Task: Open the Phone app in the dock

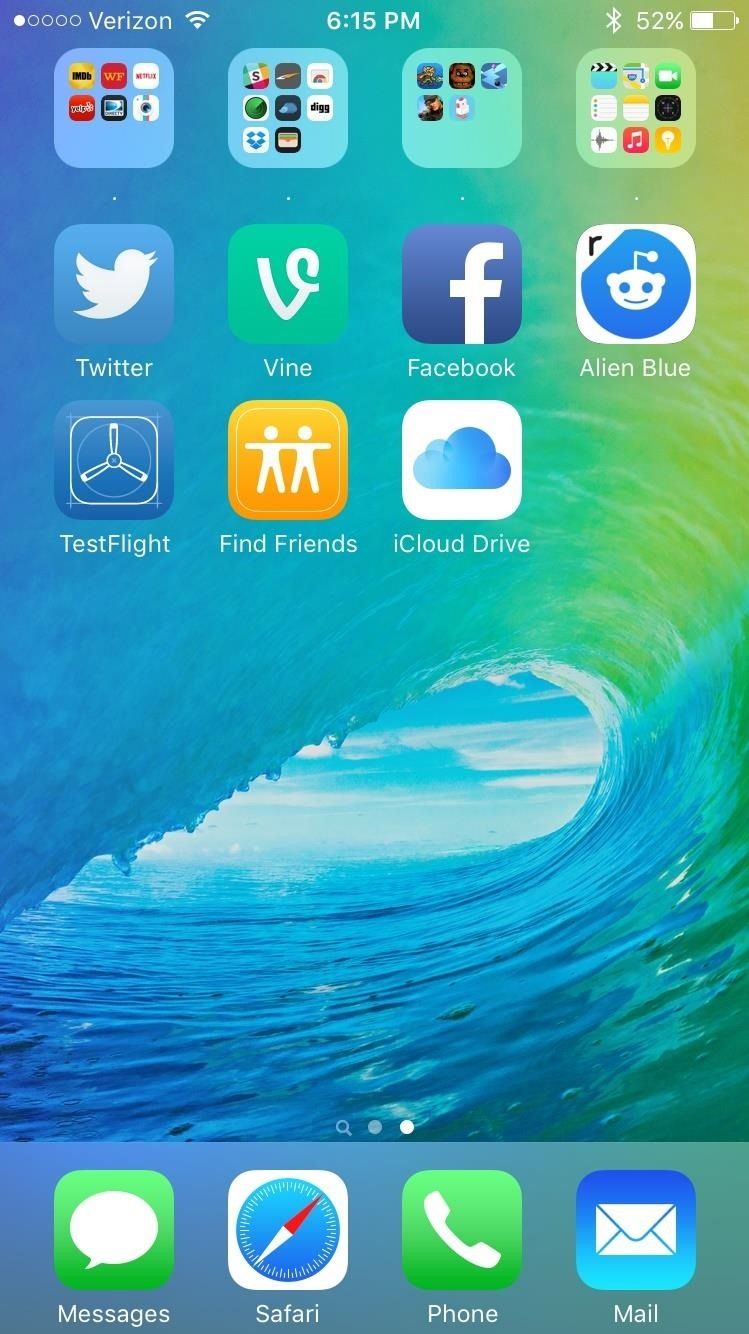Action: click(461, 1230)
